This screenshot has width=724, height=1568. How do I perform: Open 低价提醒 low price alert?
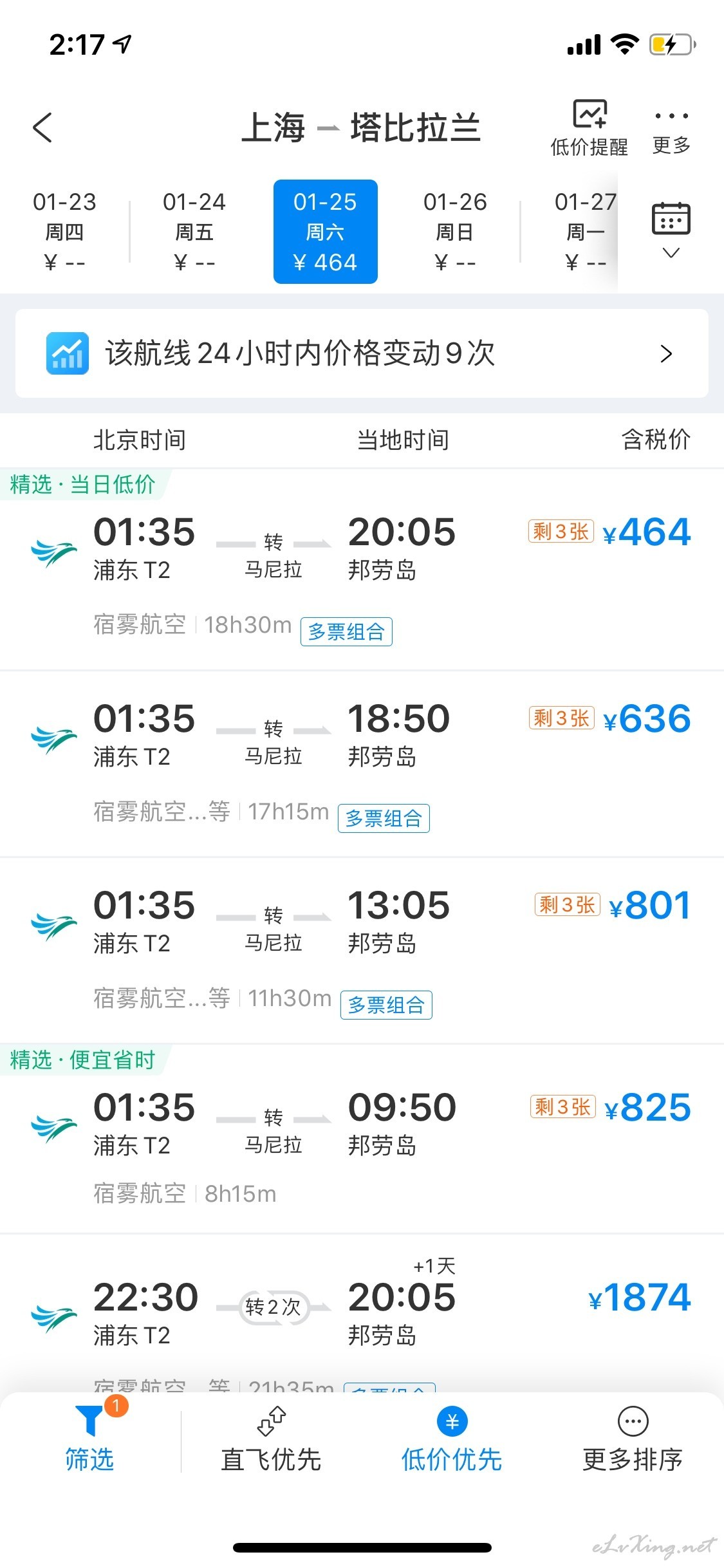click(x=589, y=128)
